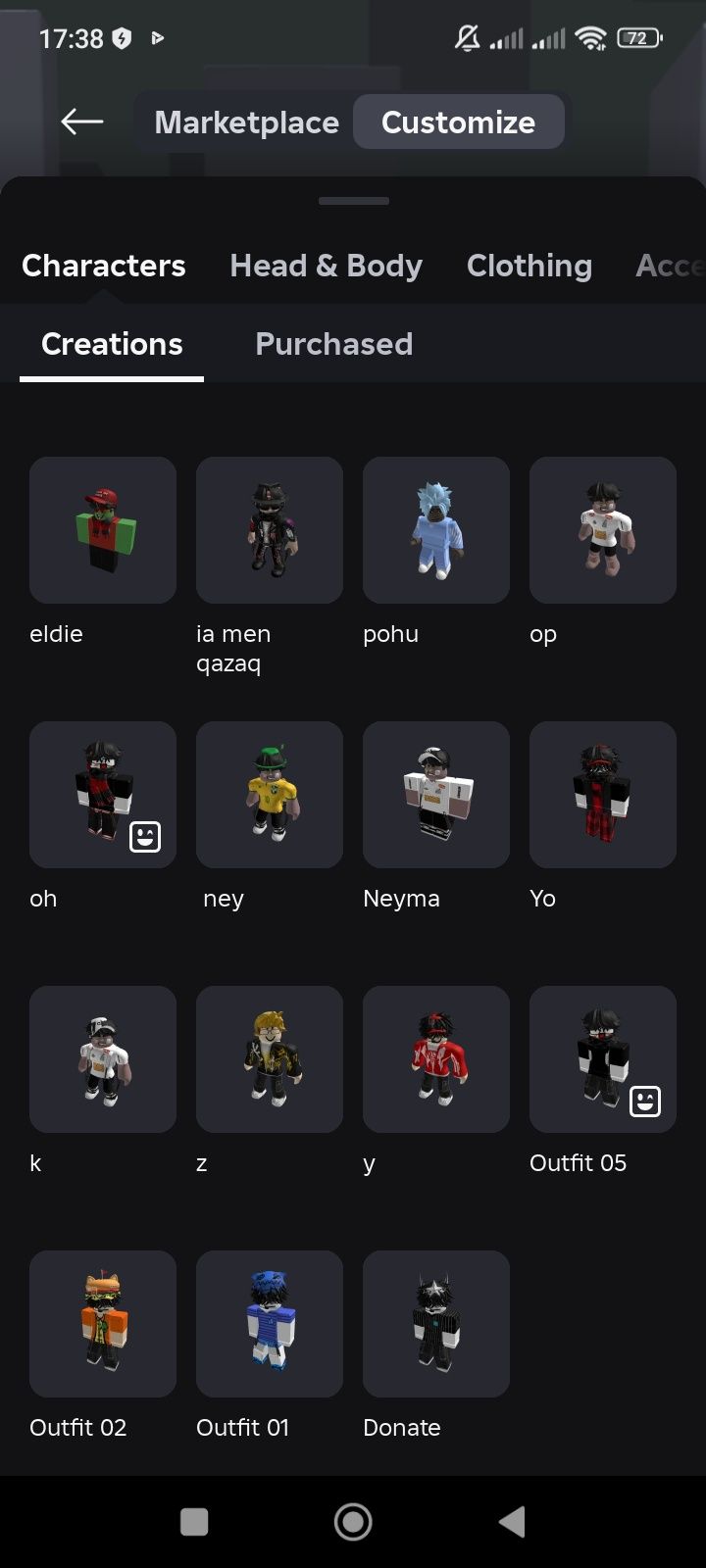
Task: Select the outfit named z
Action: pos(270,1059)
